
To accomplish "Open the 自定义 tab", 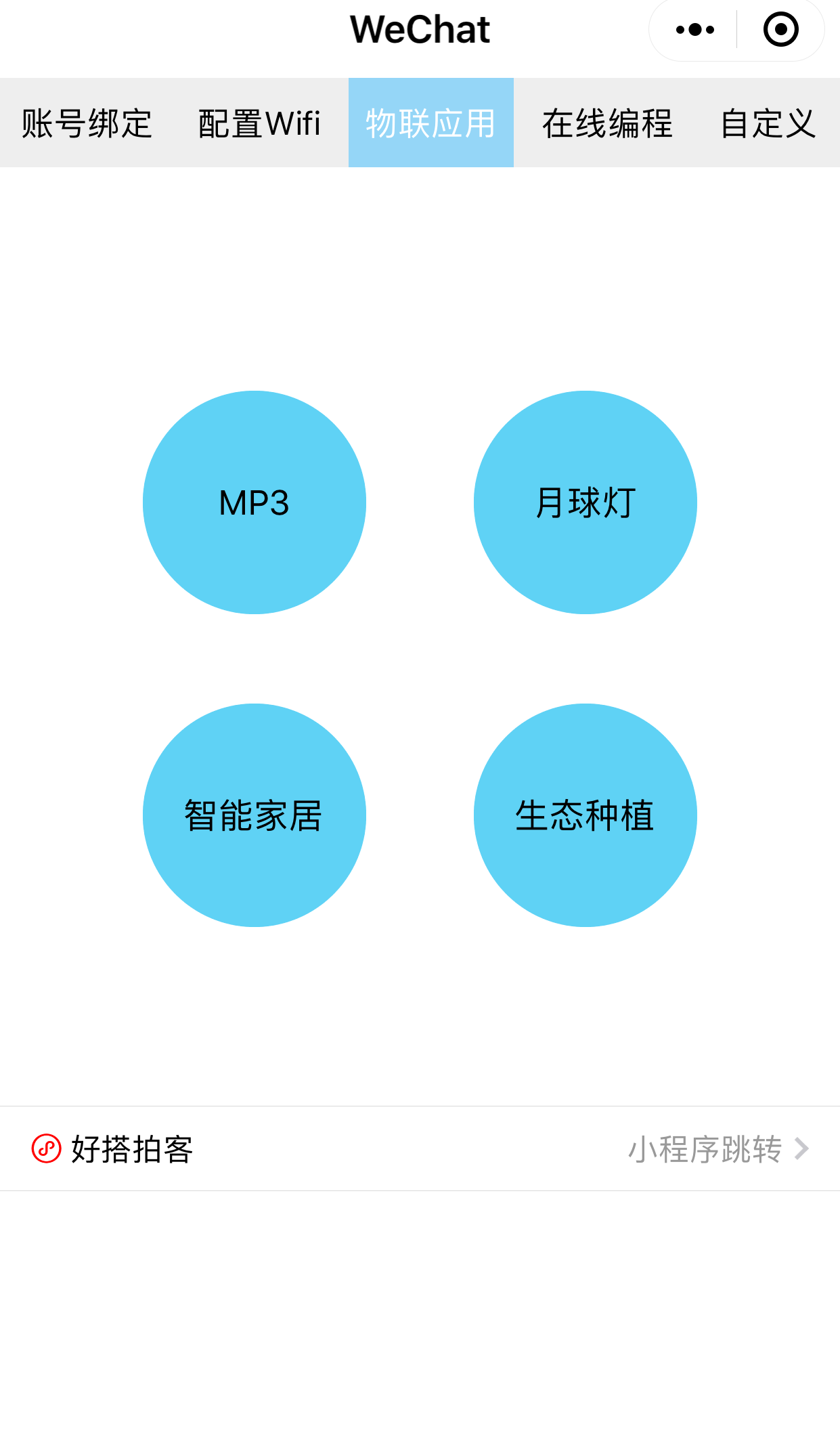I will [x=769, y=123].
